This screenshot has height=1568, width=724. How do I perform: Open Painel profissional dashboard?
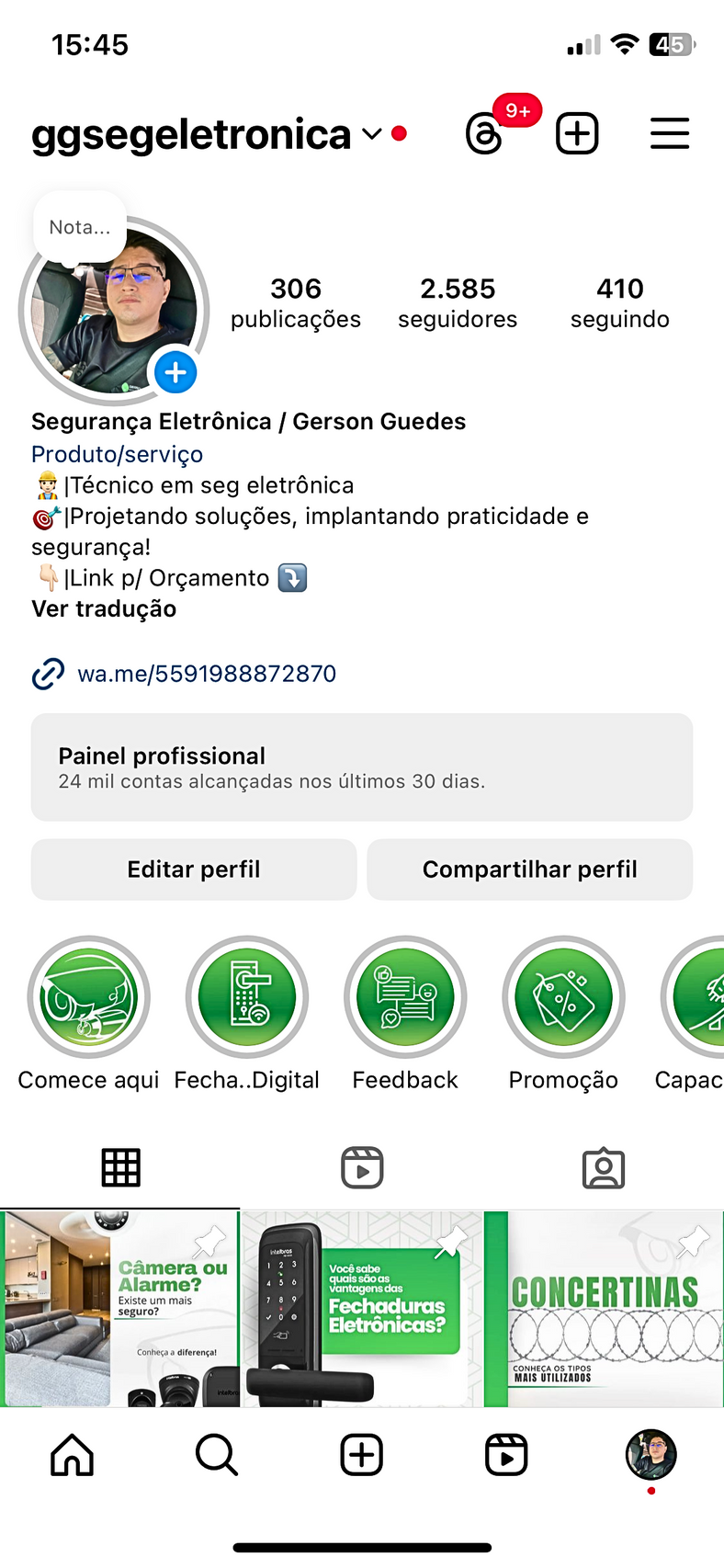362,767
